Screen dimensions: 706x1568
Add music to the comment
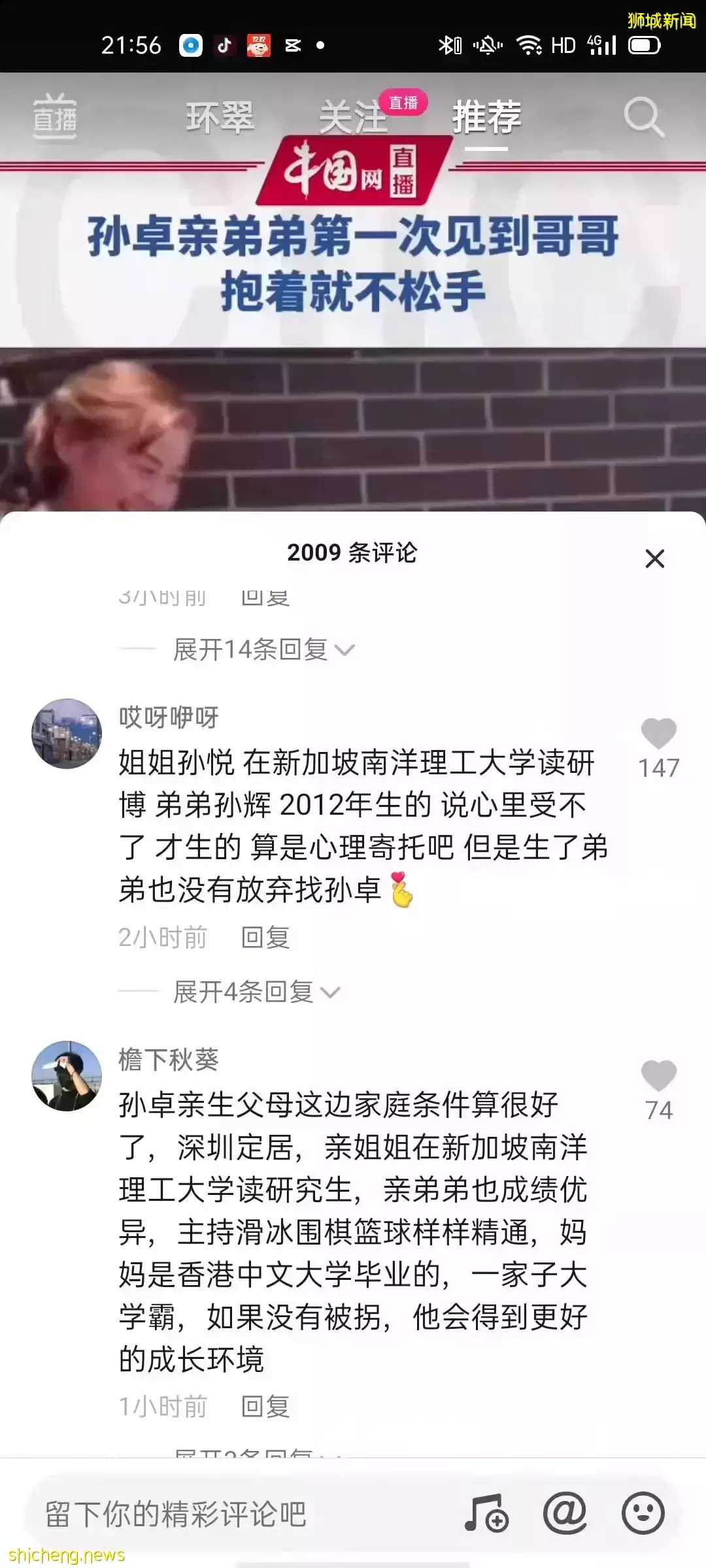pyautogui.click(x=486, y=1513)
